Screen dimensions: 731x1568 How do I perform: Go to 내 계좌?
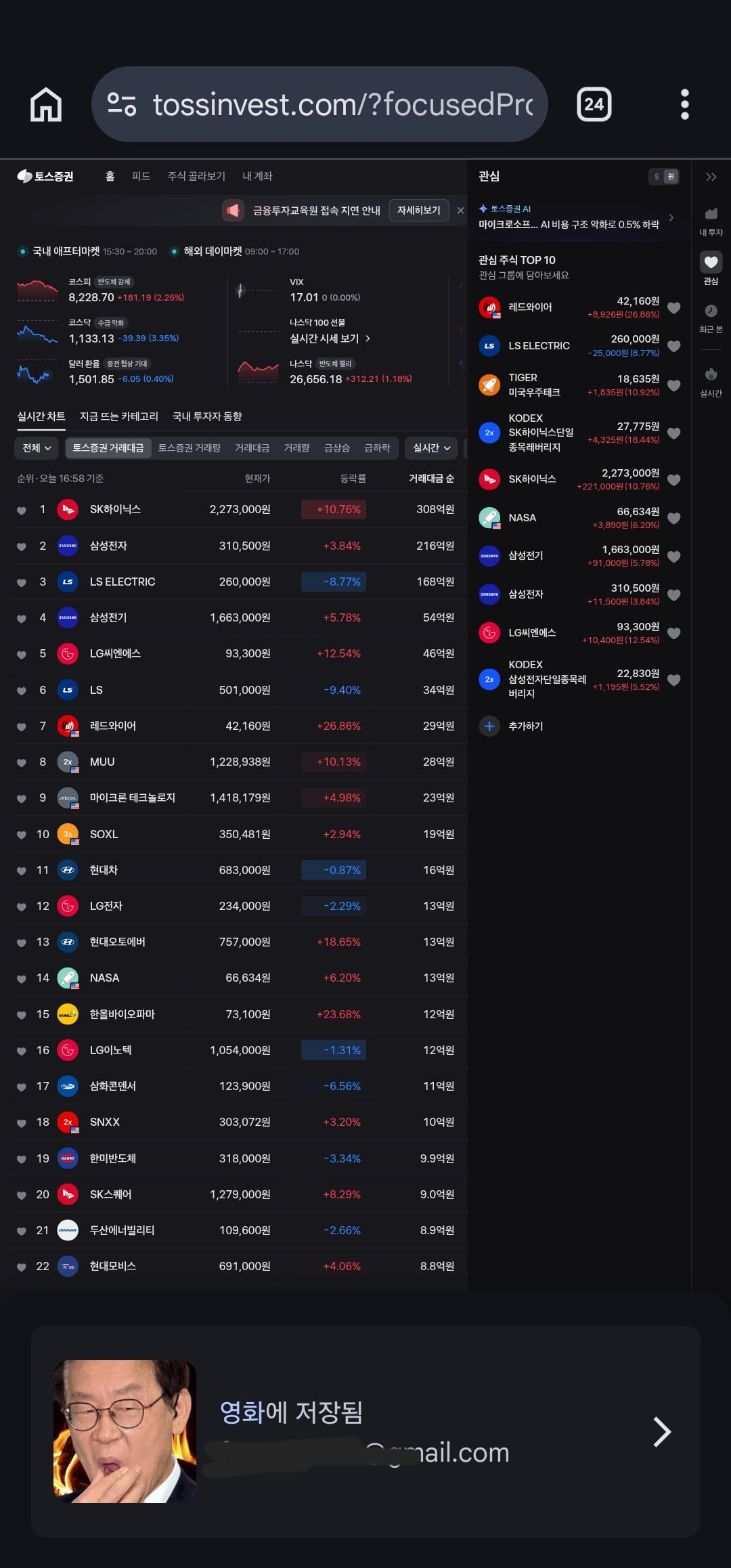point(257,176)
